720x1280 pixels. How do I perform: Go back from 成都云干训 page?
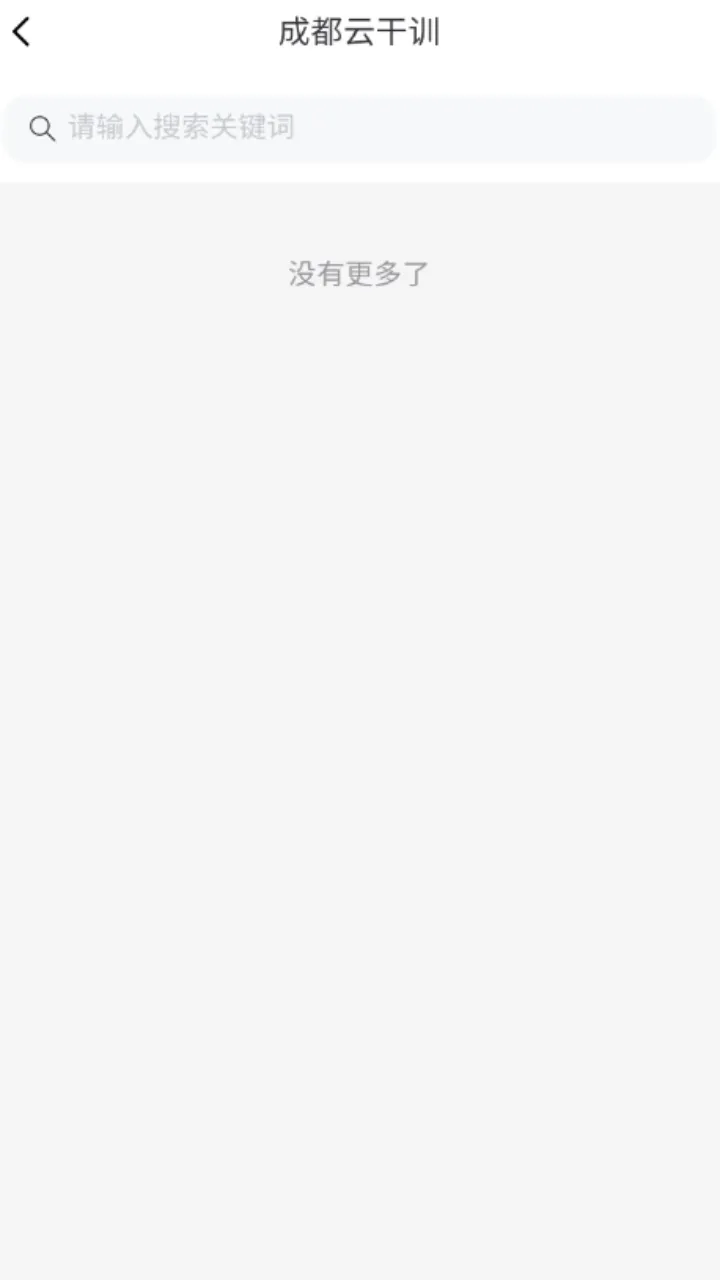22,32
